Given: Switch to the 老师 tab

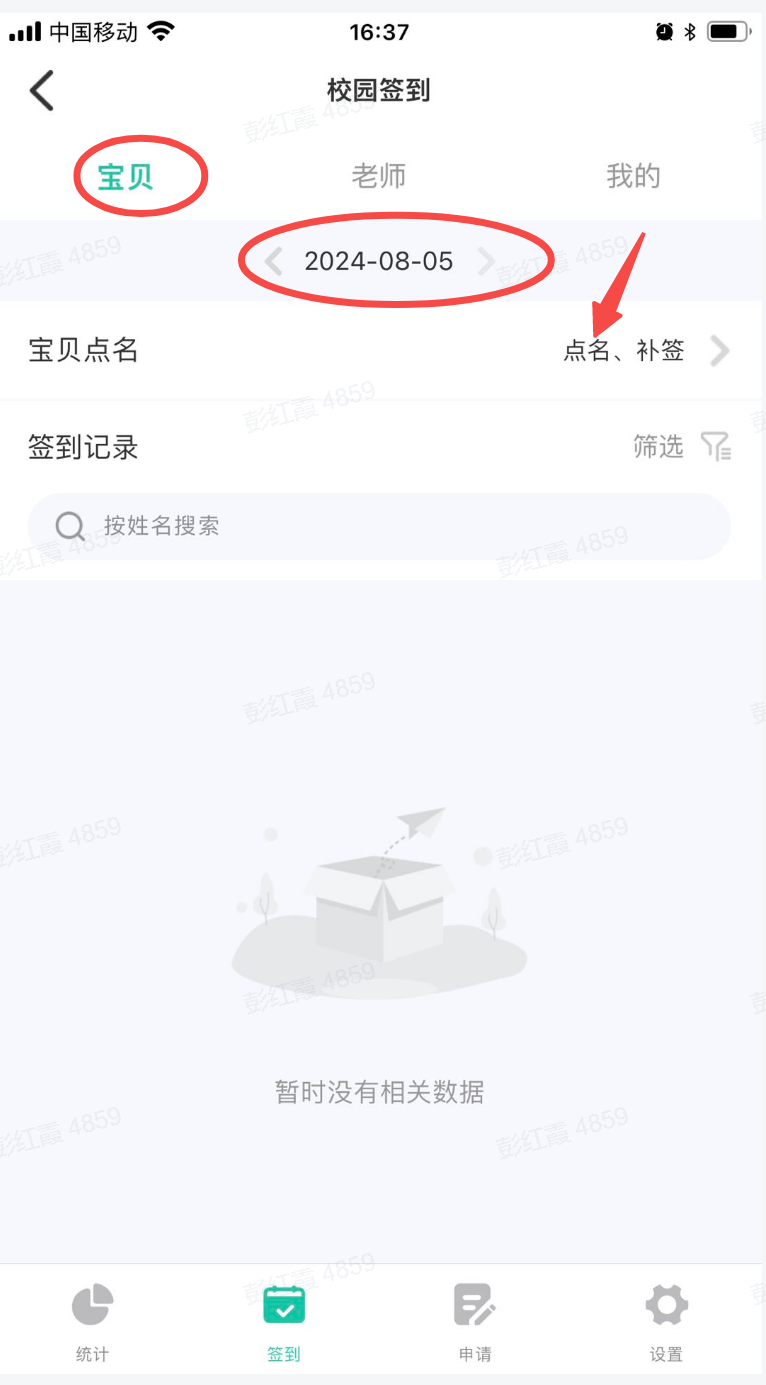Looking at the screenshot, I should 379,177.
